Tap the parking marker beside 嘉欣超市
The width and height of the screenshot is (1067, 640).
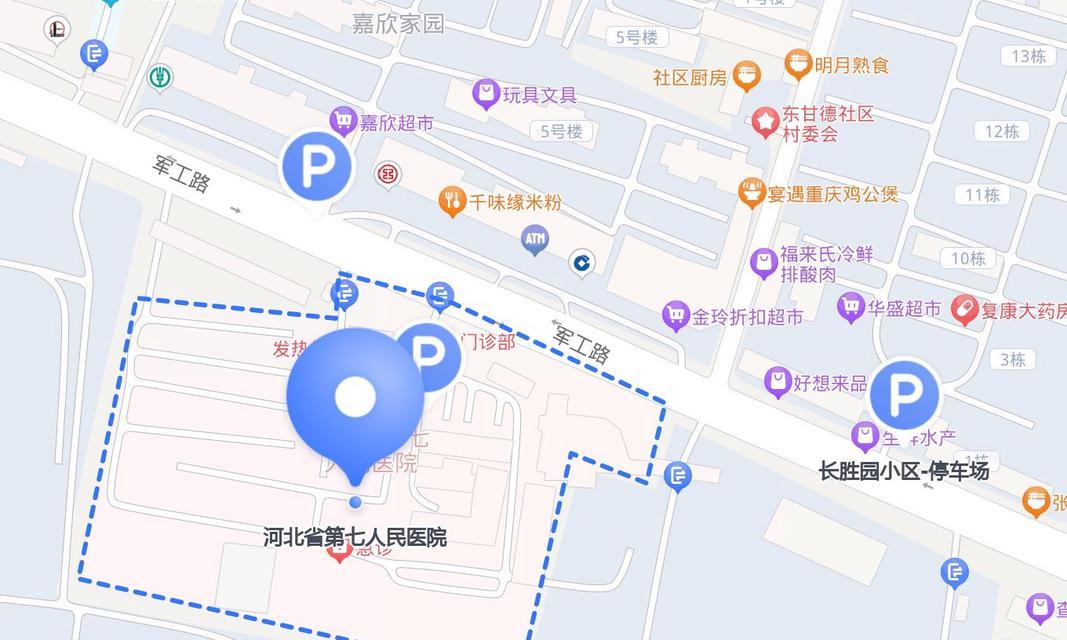click(317, 169)
